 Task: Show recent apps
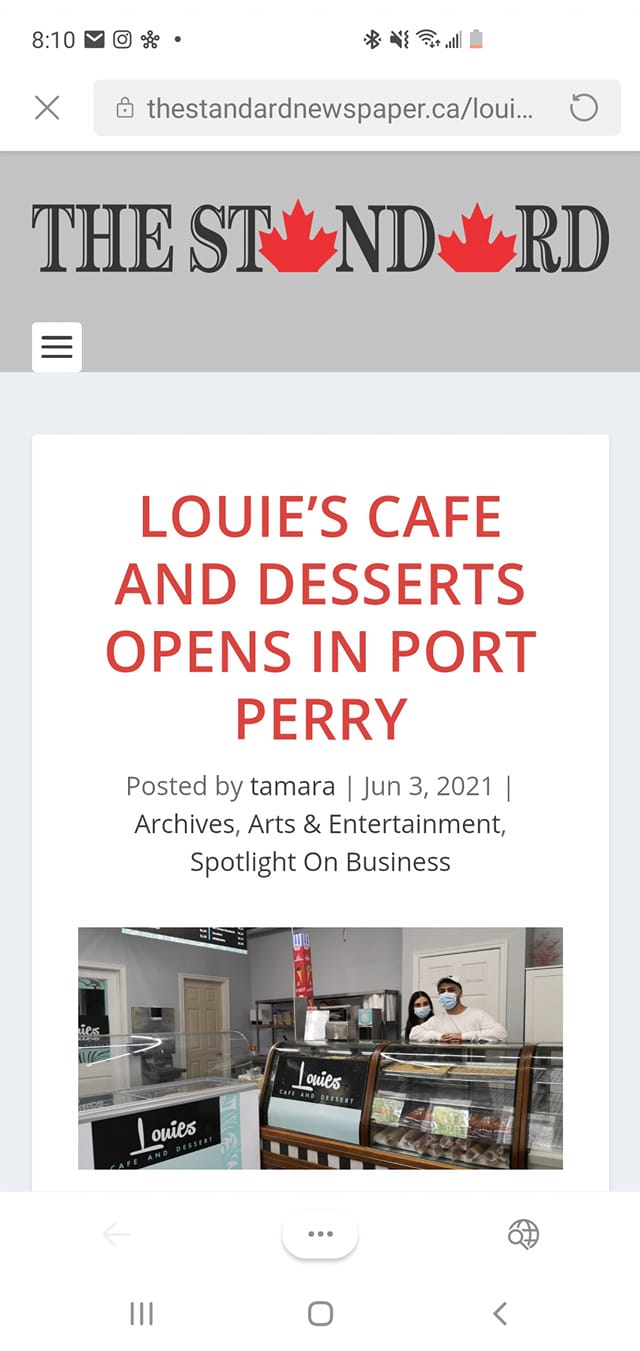[x=142, y=1313]
